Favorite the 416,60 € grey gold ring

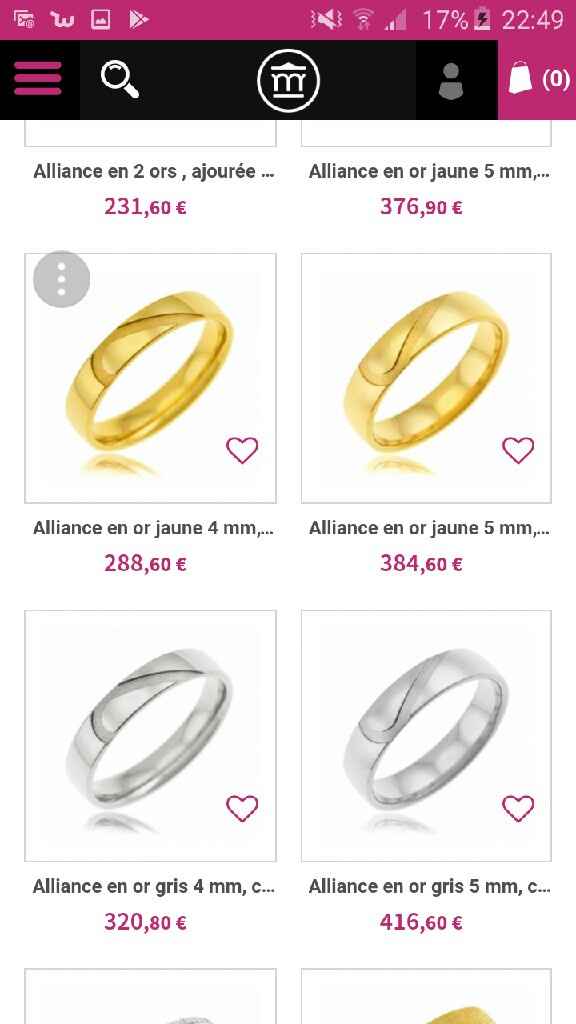pyautogui.click(x=518, y=808)
